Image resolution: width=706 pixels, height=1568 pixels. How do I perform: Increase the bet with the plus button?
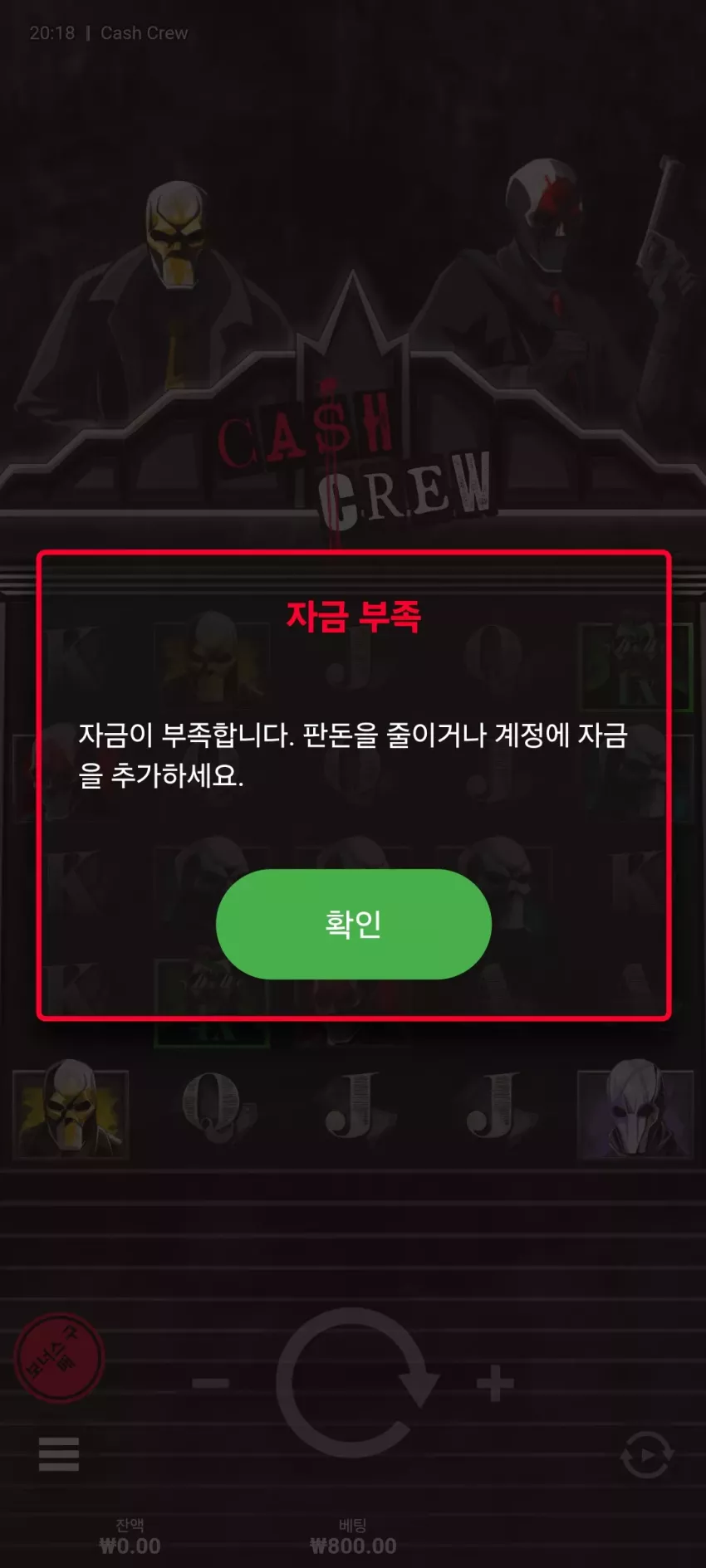496,1383
